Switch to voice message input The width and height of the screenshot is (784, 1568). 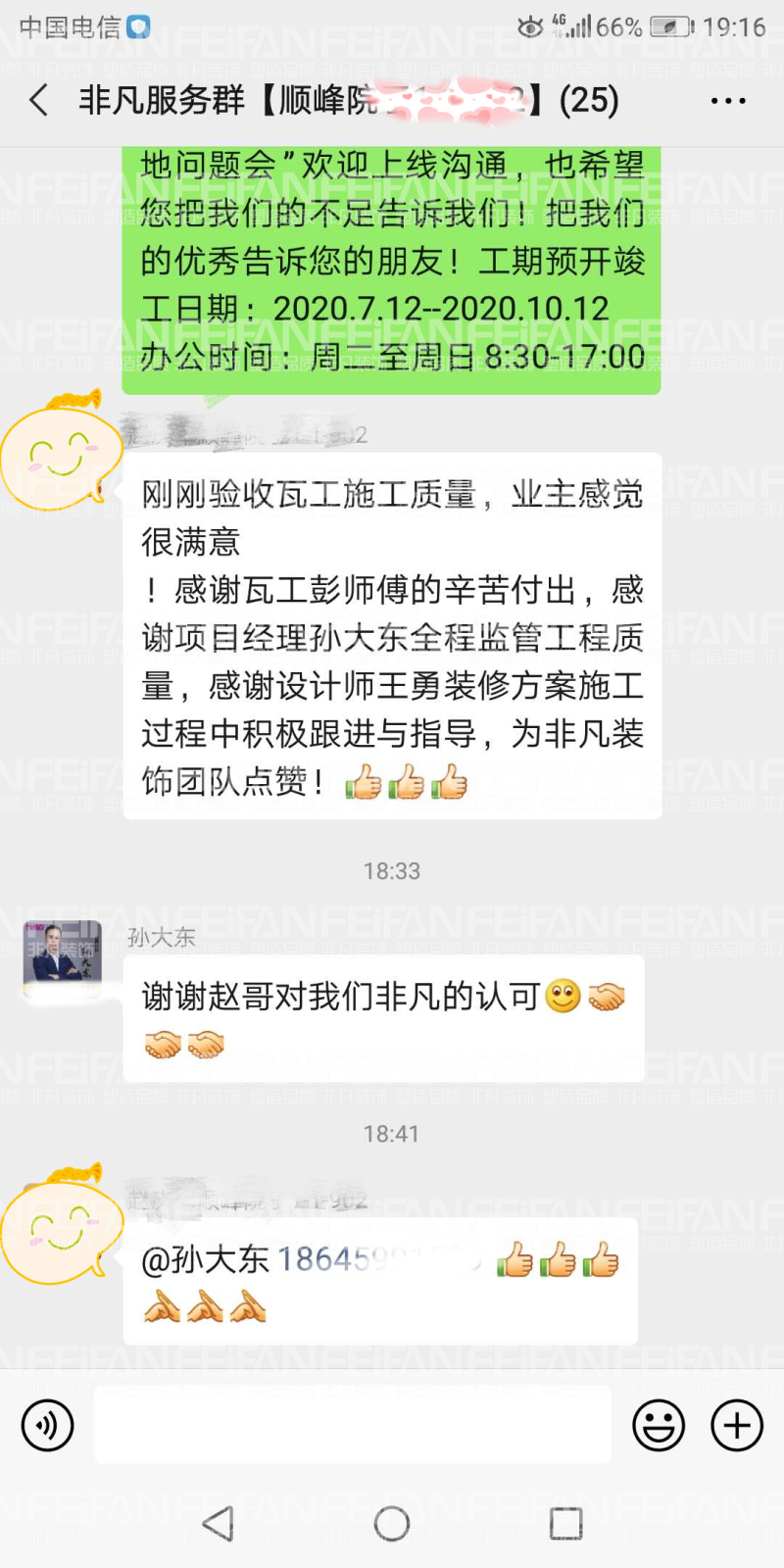47,1425
